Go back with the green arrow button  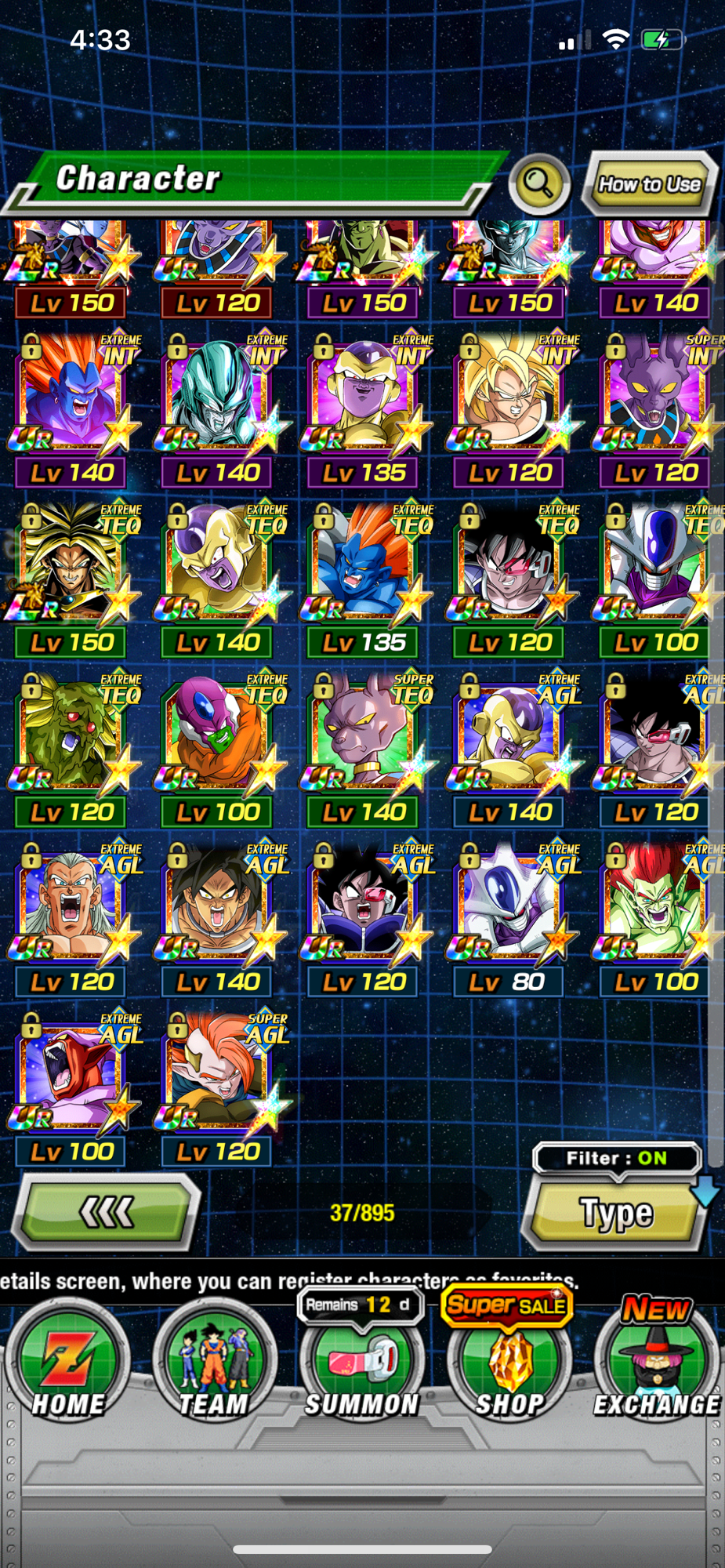tap(107, 1212)
